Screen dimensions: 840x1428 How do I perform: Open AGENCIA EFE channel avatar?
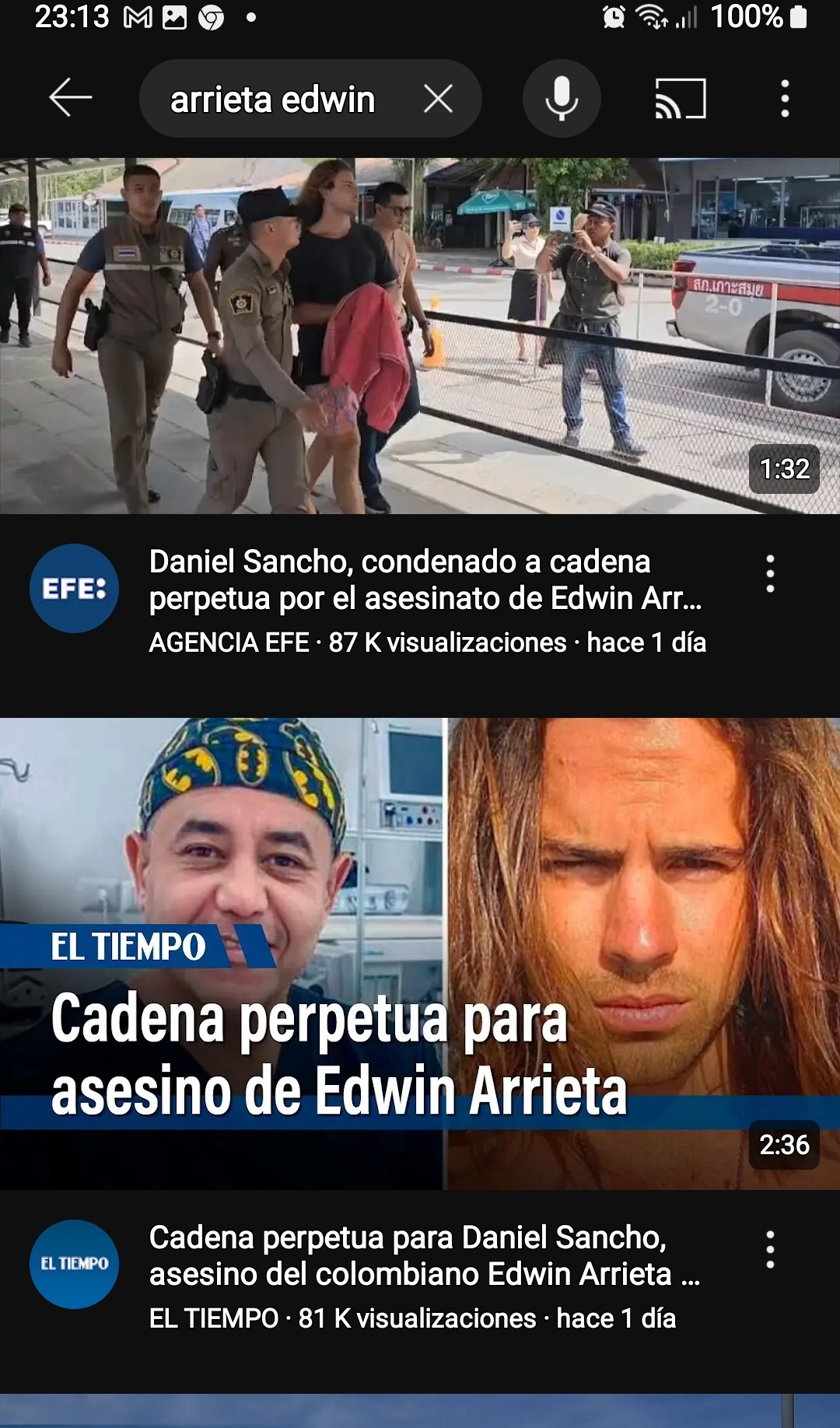tap(74, 588)
